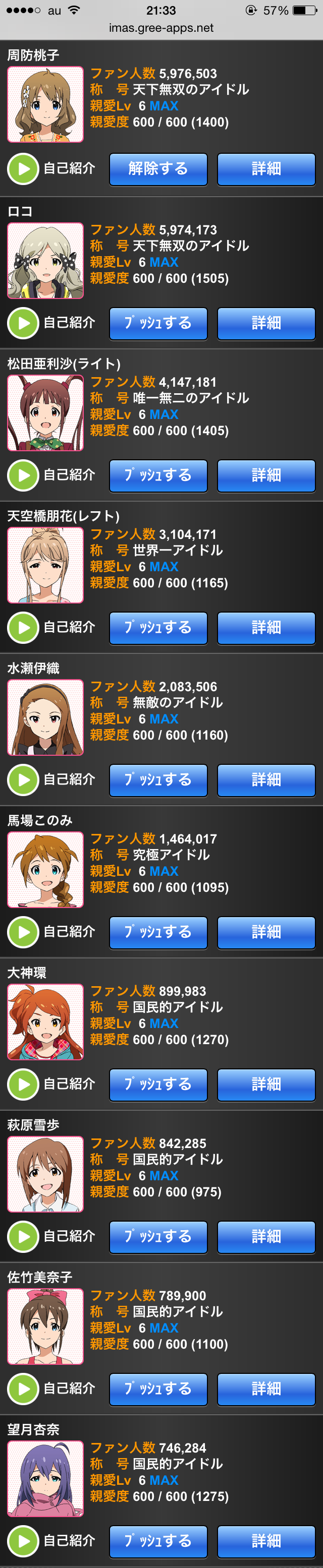The width and height of the screenshot is (323, 1568).
Task: Tap the imas.gree-apps.net address bar
Action: (161, 28)
